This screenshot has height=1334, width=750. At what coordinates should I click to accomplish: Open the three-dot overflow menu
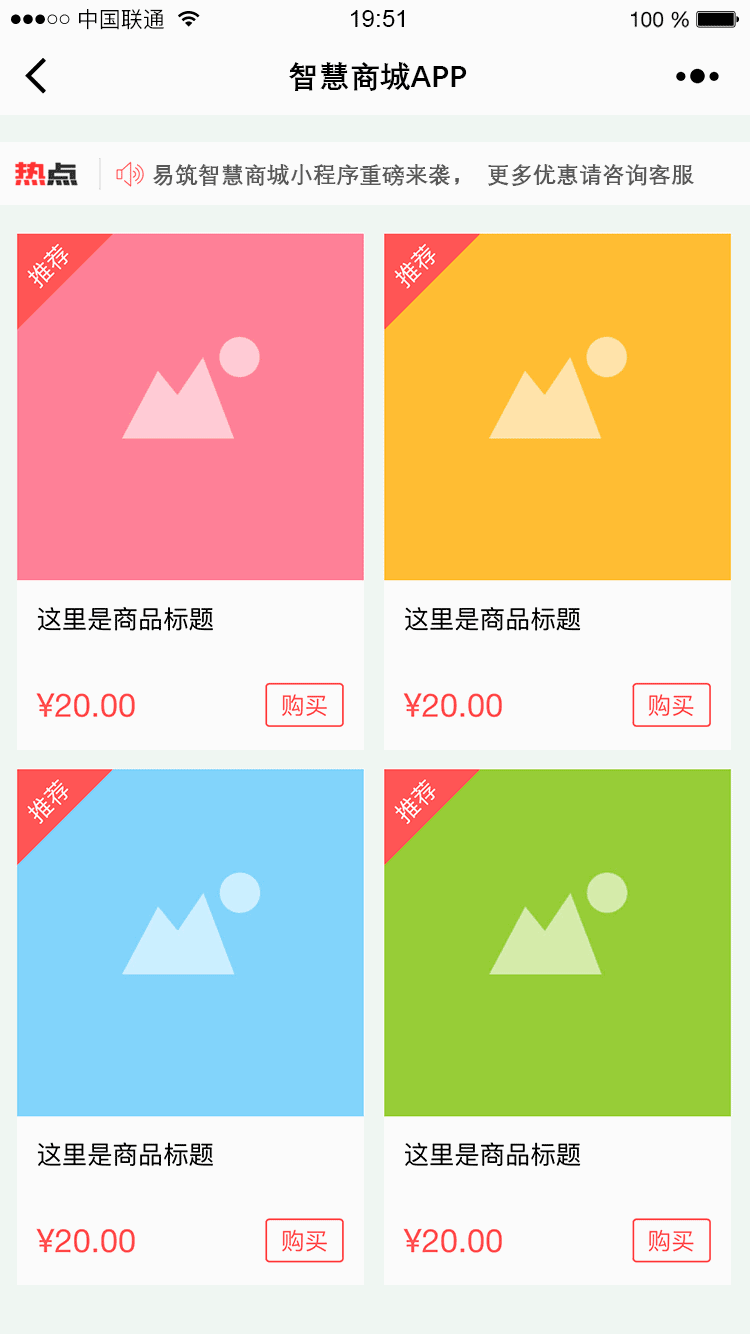click(x=697, y=76)
